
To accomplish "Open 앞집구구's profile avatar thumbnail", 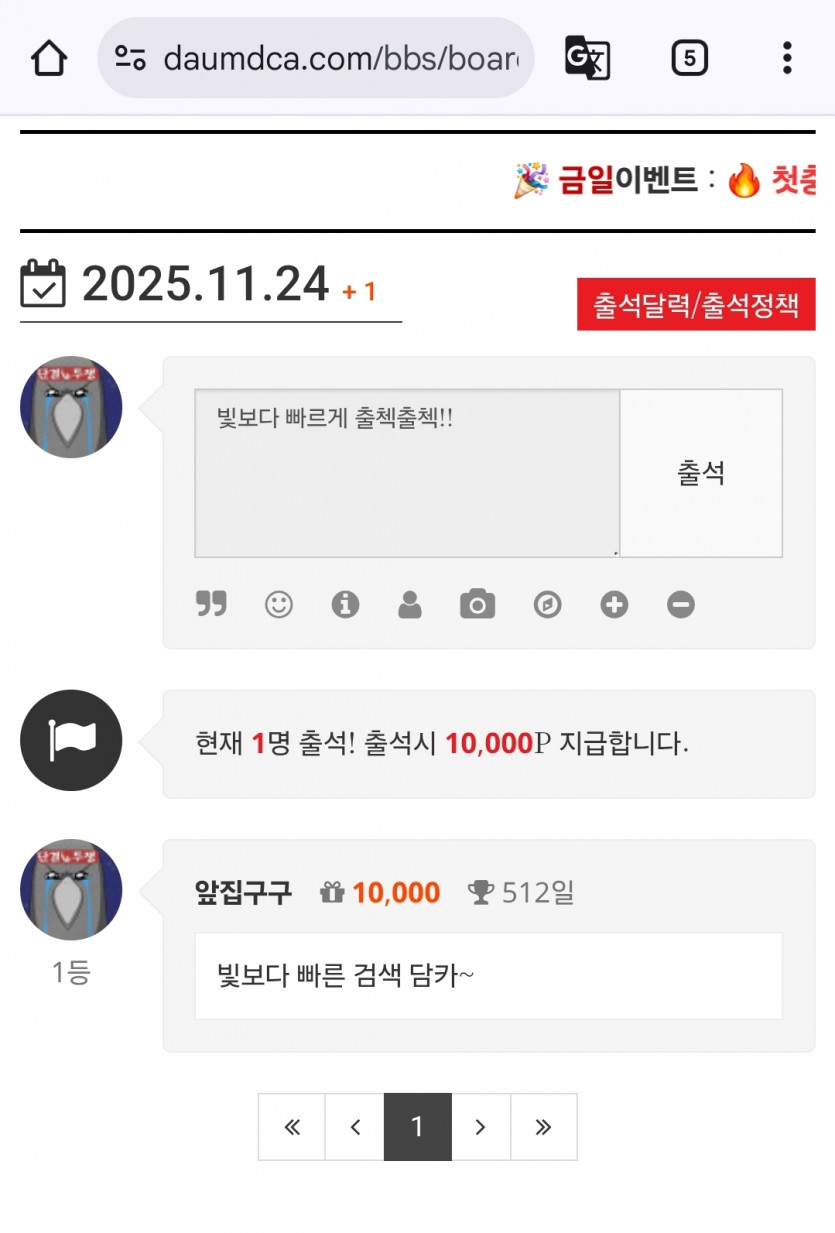I will pyautogui.click(x=70, y=889).
